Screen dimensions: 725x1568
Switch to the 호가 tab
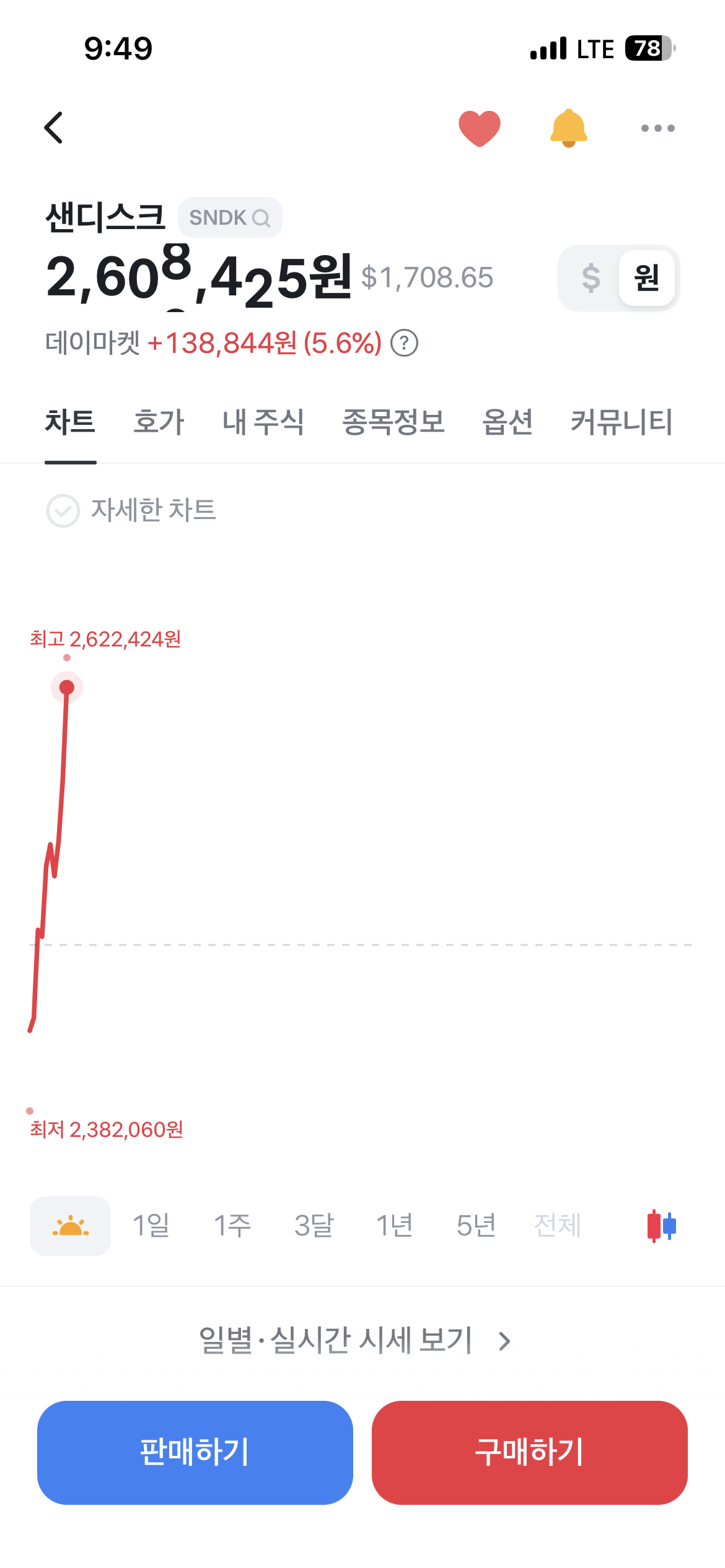tap(159, 422)
